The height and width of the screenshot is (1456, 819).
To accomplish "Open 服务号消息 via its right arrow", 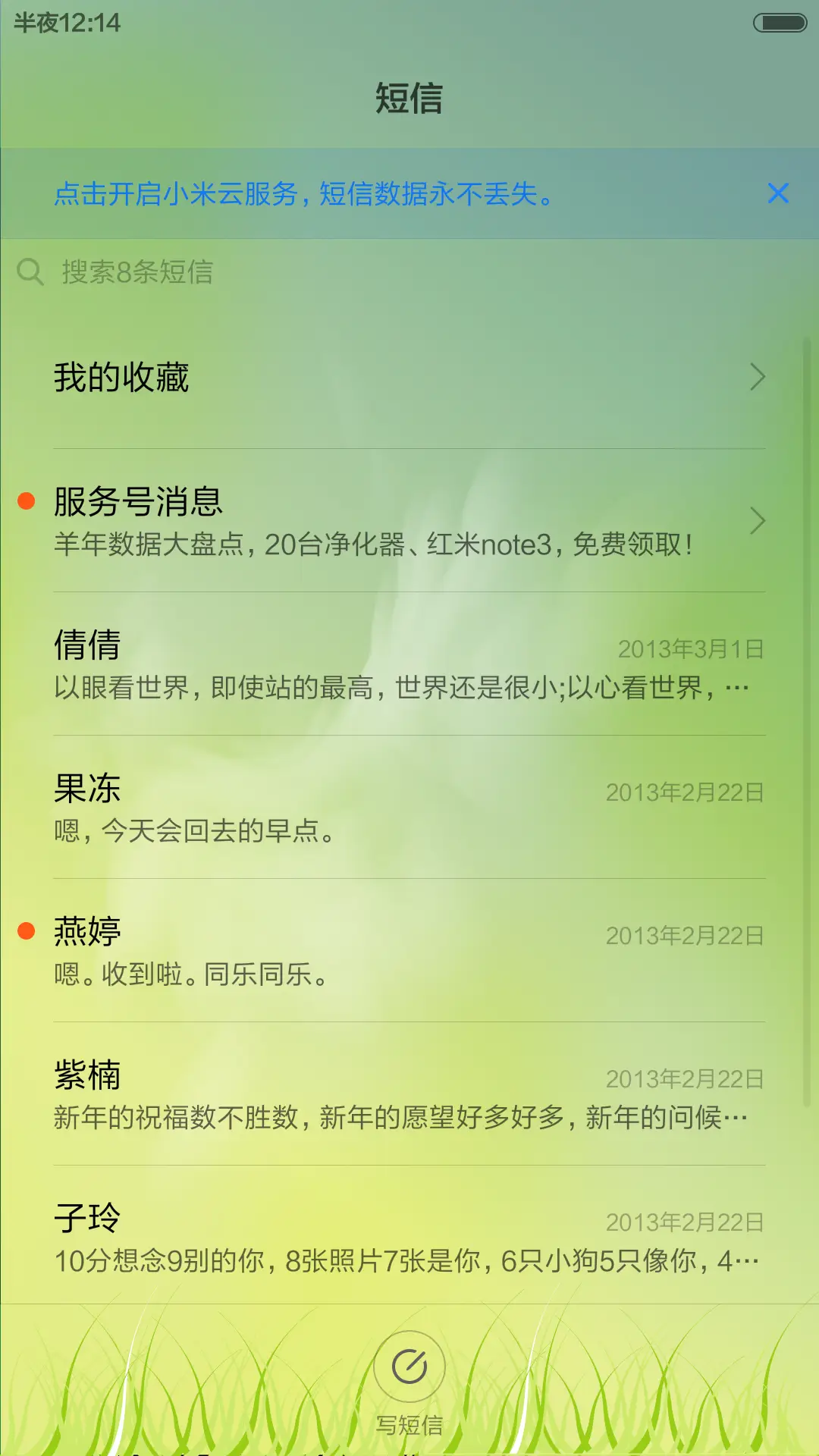I will 758,519.
